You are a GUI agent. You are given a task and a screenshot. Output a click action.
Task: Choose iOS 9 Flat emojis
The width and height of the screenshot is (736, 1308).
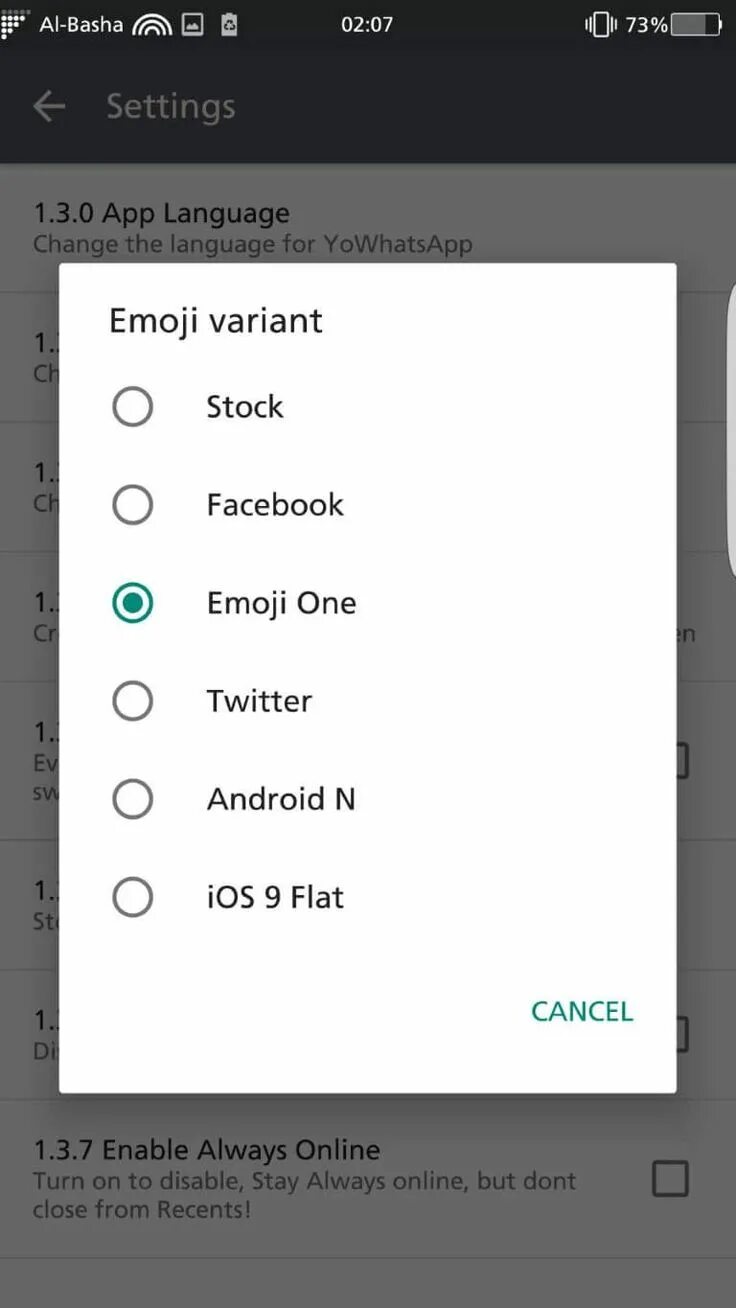tap(367, 897)
